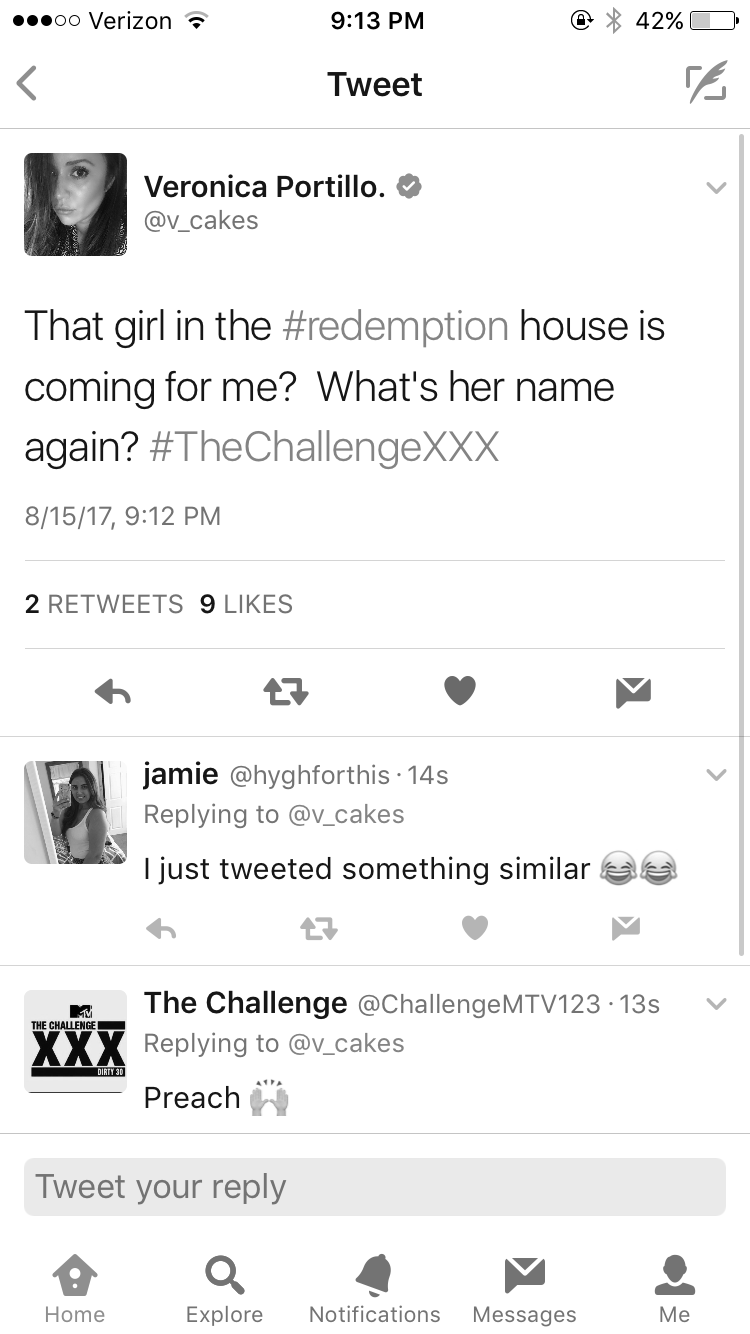
Task: Reply to Veronica Portillo's tweet
Action: (112, 691)
